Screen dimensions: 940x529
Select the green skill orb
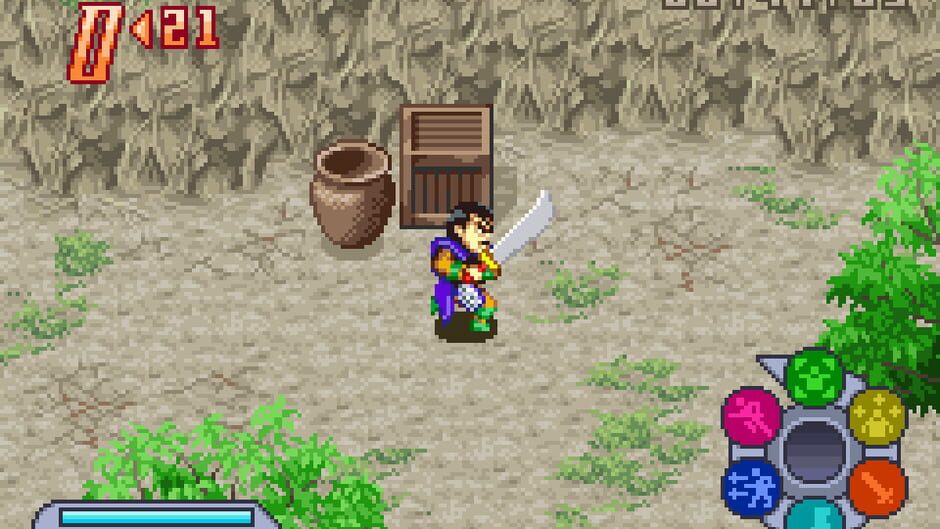tap(815, 376)
